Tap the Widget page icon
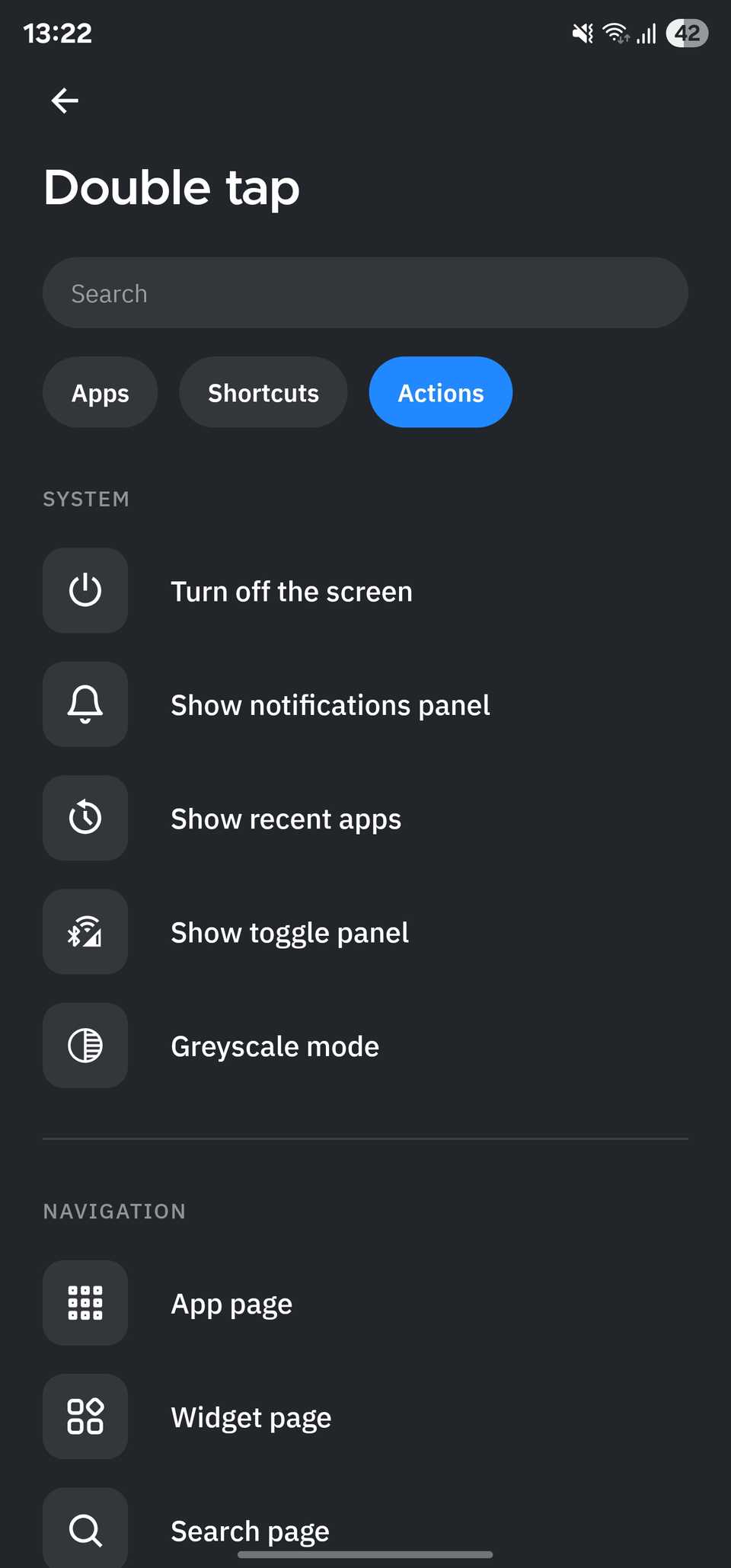Viewport: 731px width, 1568px height. click(x=85, y=1416)
